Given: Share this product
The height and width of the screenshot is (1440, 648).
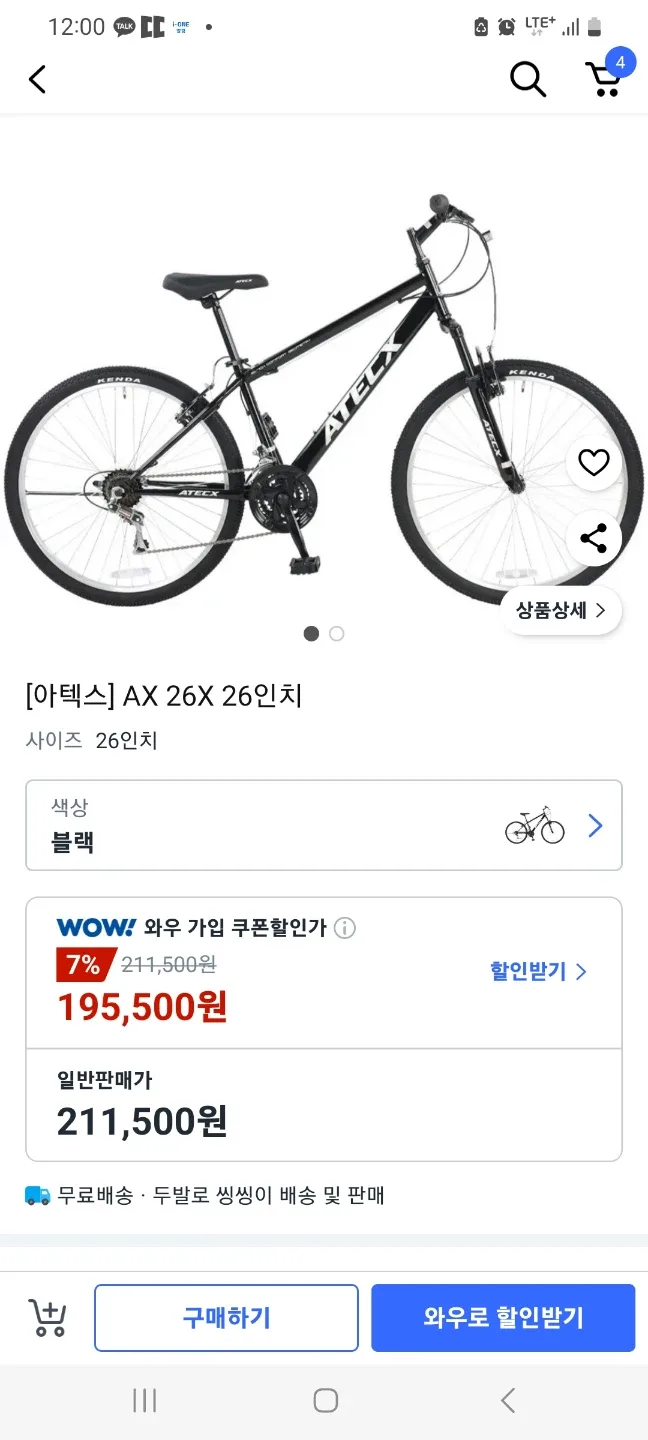Looking at the screenshot, I should tap(594, 539).
